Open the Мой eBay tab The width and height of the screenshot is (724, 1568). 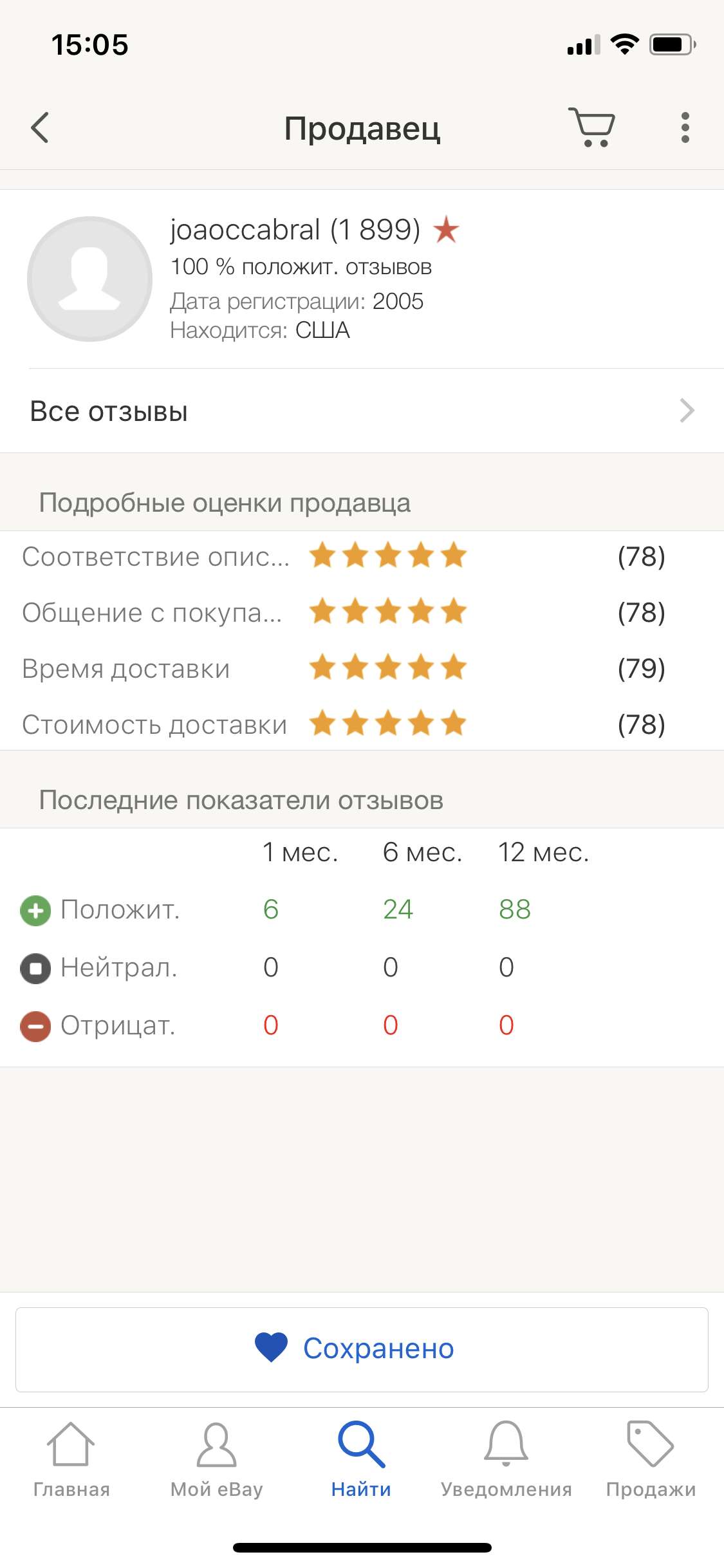(216, 1460)
